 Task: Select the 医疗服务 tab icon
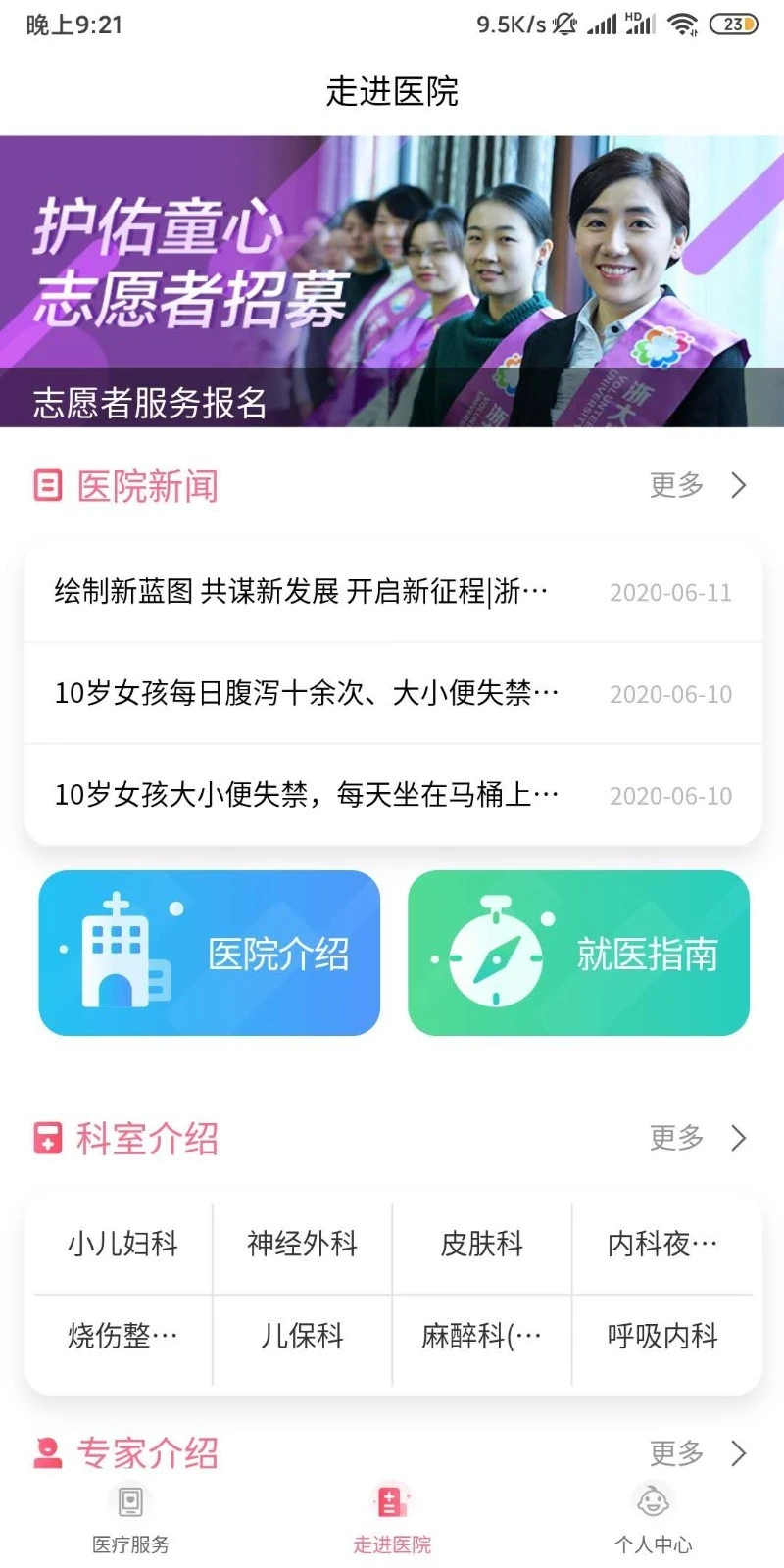(130, 1501)
